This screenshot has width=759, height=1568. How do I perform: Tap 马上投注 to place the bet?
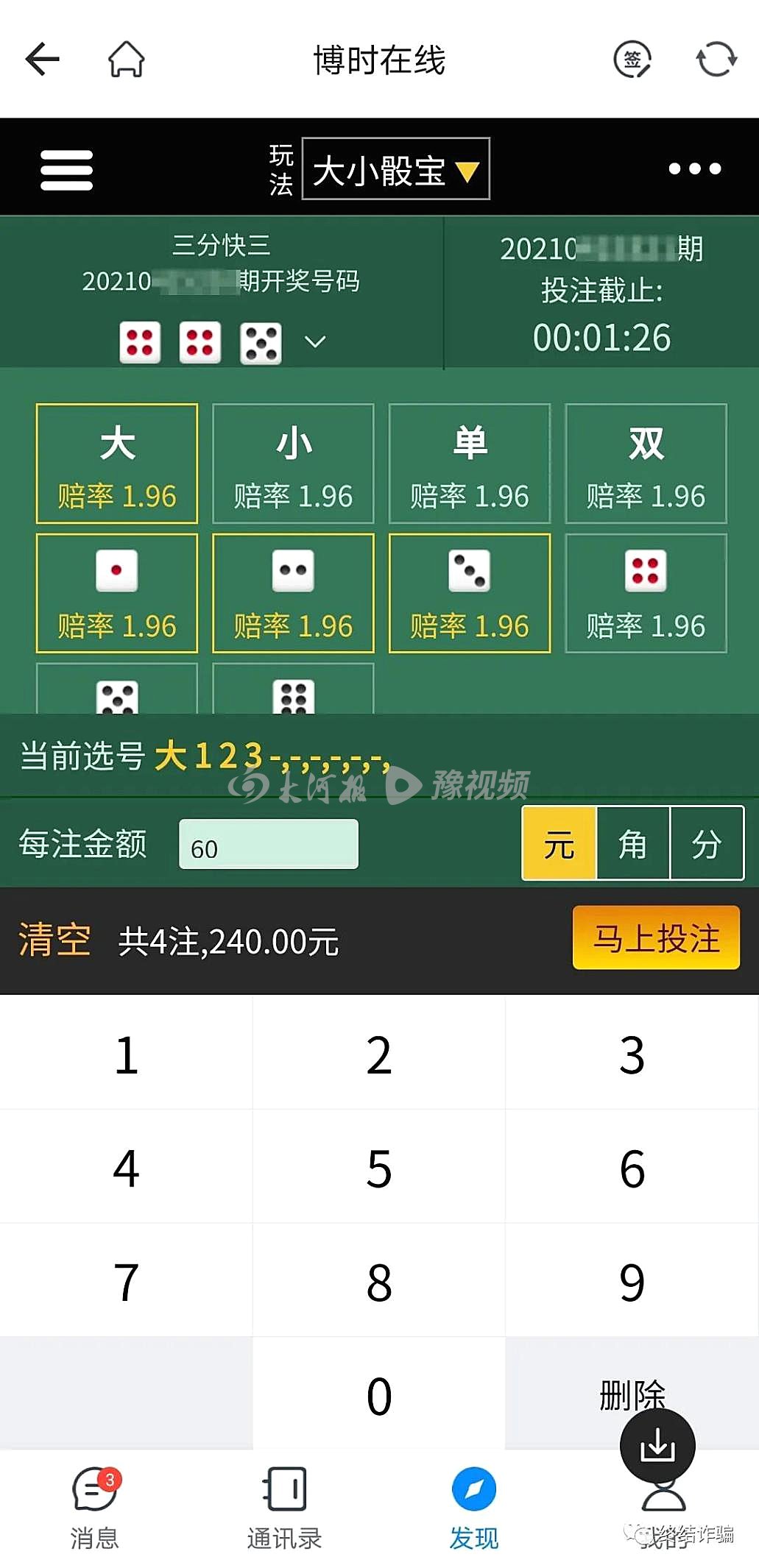pyautogui.click(x=656, y=938)
